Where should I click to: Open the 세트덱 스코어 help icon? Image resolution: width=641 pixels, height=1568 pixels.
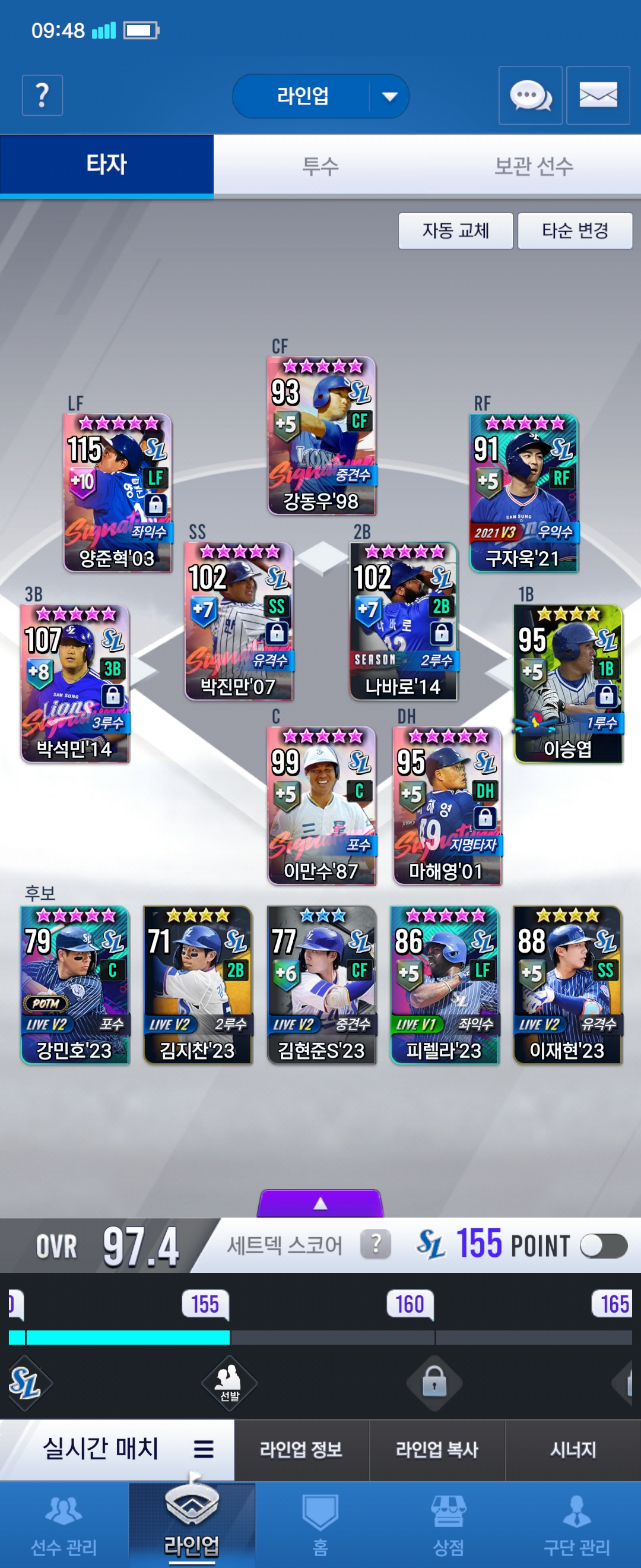point(375,1244)
